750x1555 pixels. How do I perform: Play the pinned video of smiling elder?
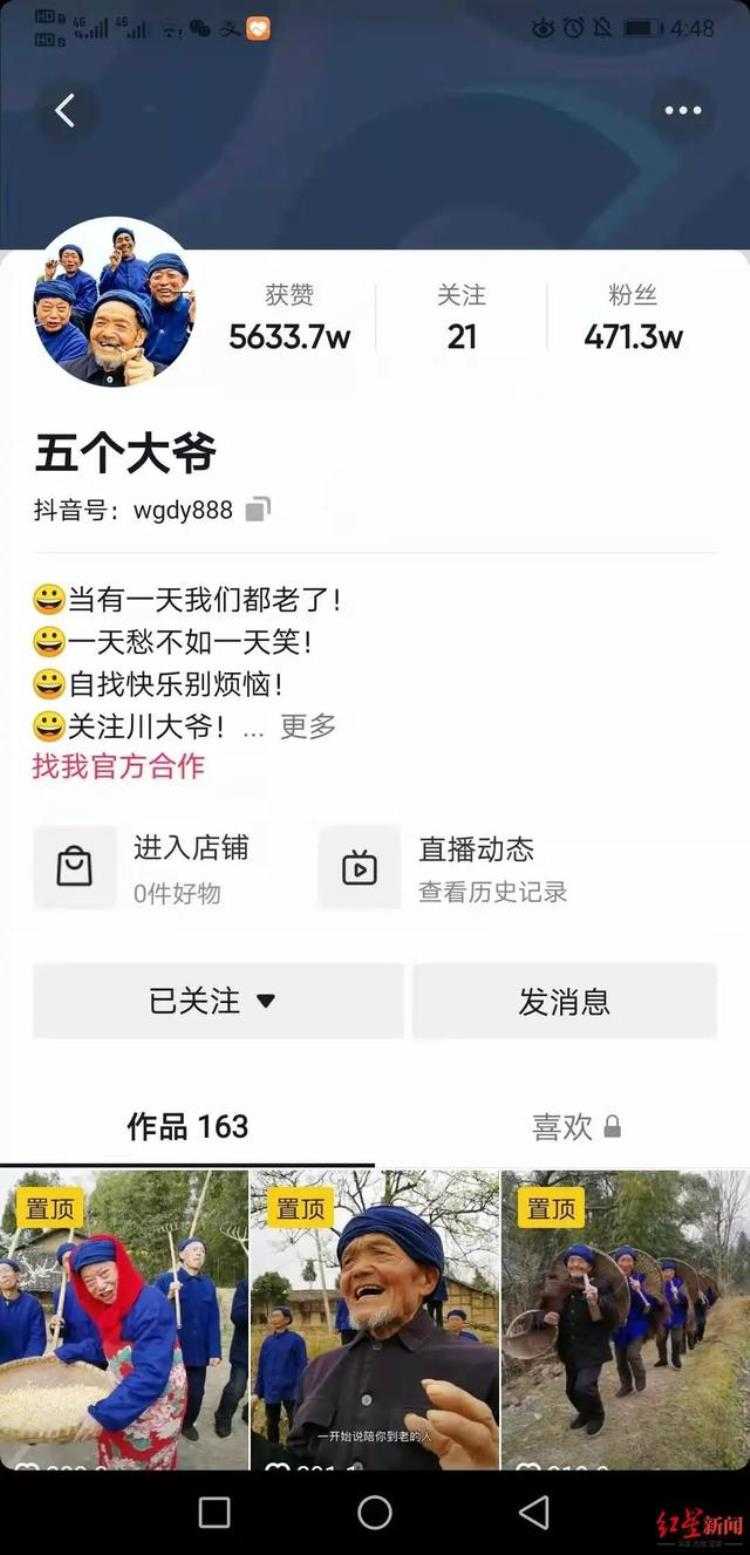click(x=375, y=1320)
